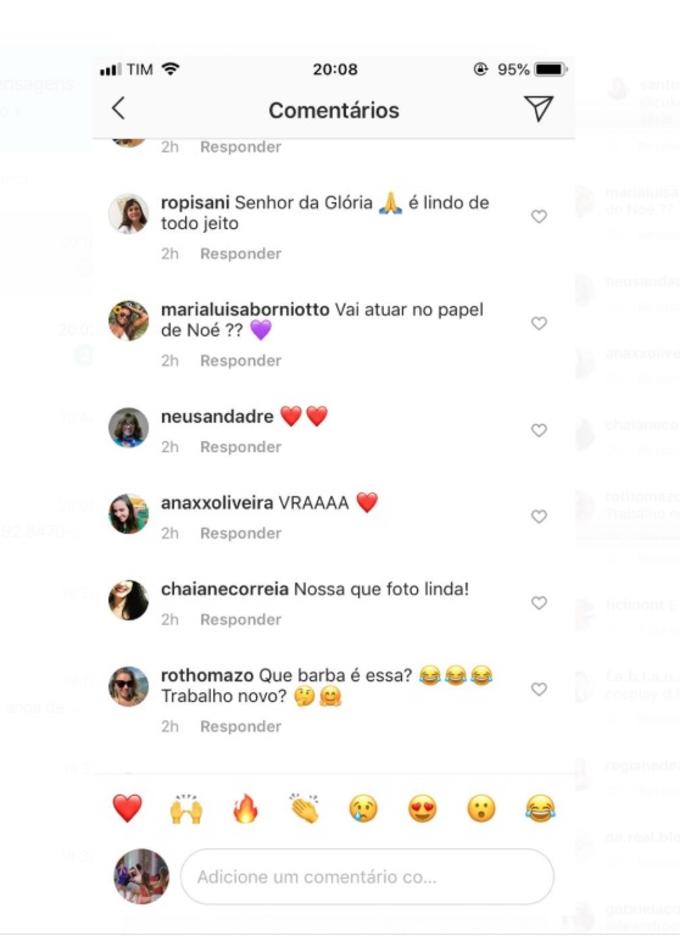Like the comment by ropisani
This screenshot has width=680, height=936.
539,216
